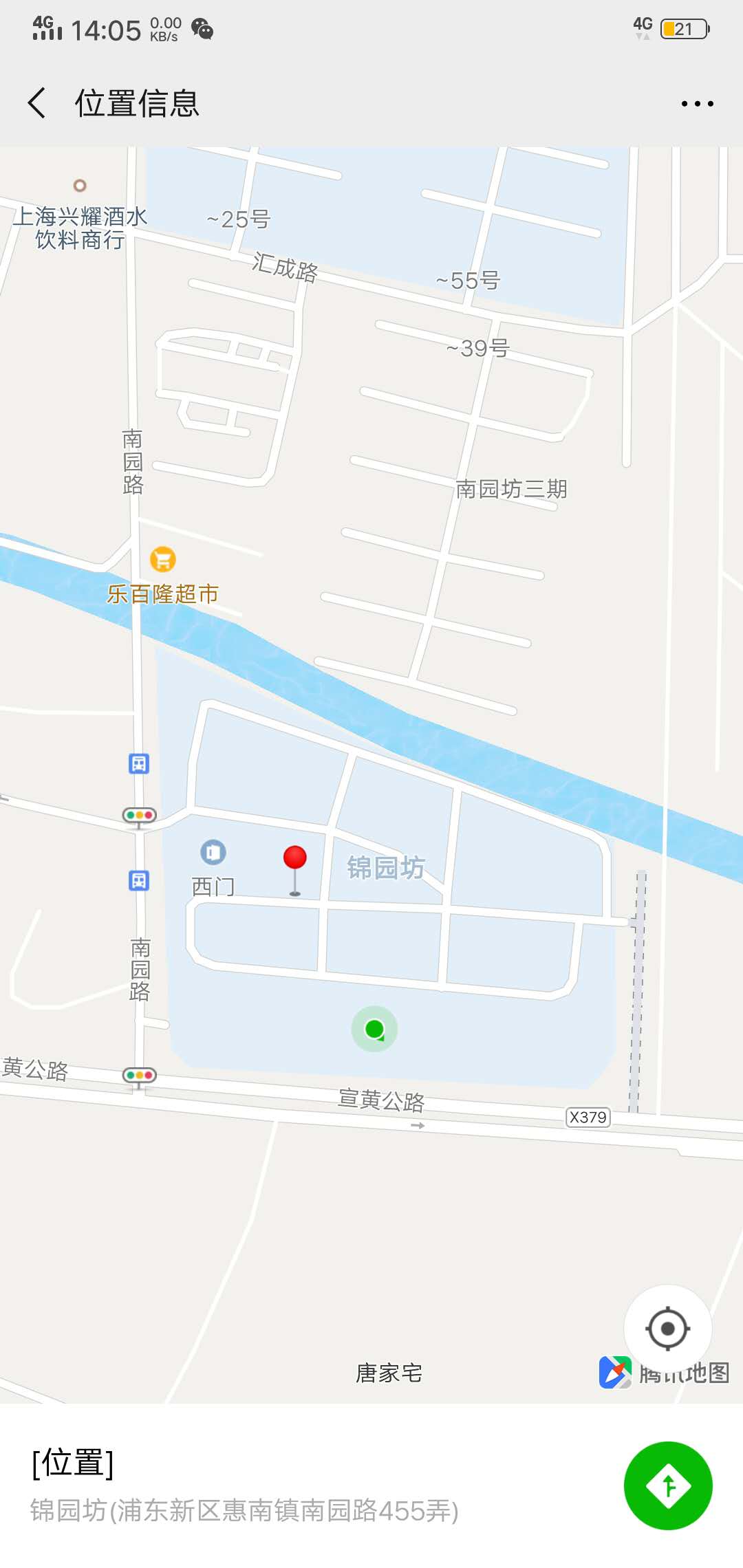Image resolution: width=743 pixels, height=1568 pixels.
Task: Start navigation with the green directions button
Action: point(667,1486)
